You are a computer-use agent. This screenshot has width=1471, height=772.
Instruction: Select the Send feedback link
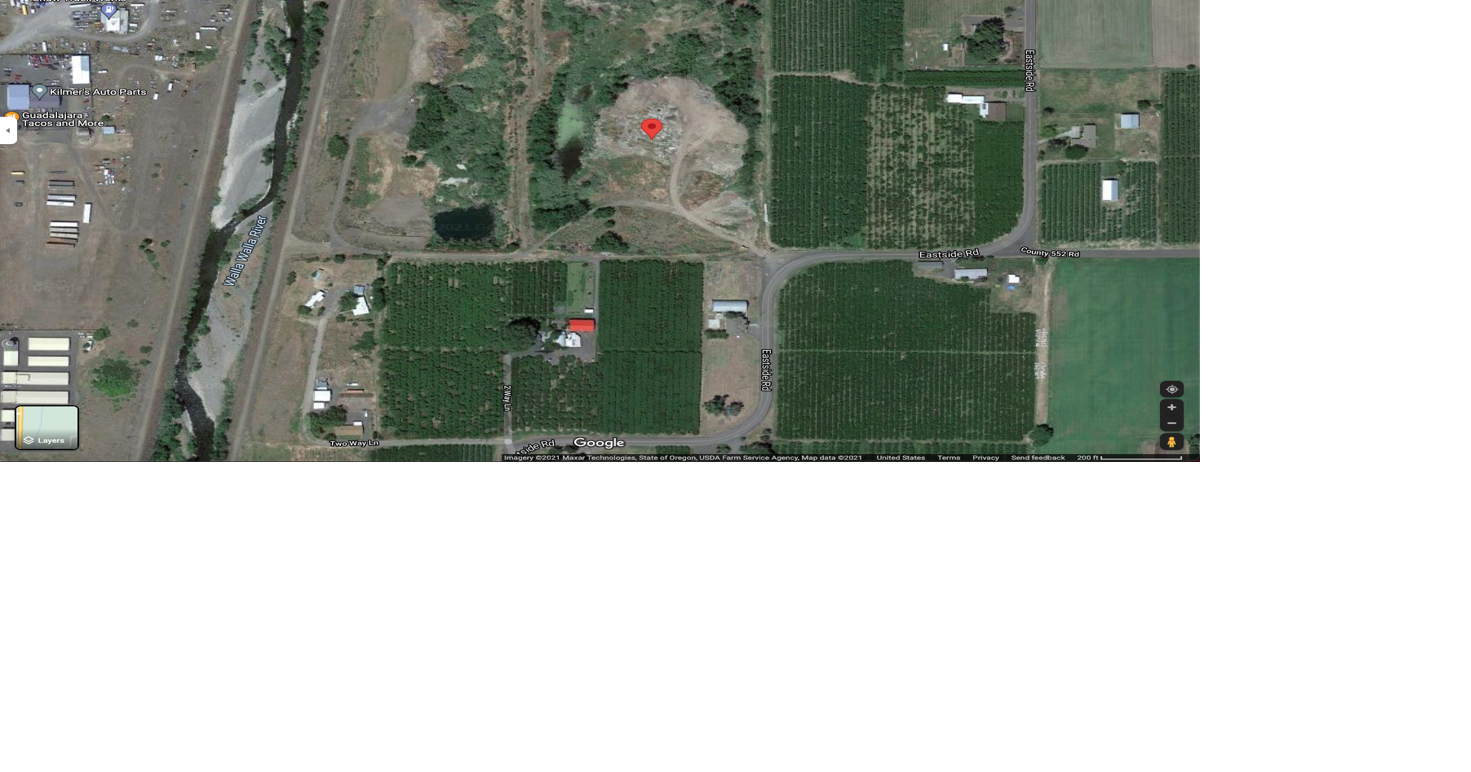point(1037,458)
